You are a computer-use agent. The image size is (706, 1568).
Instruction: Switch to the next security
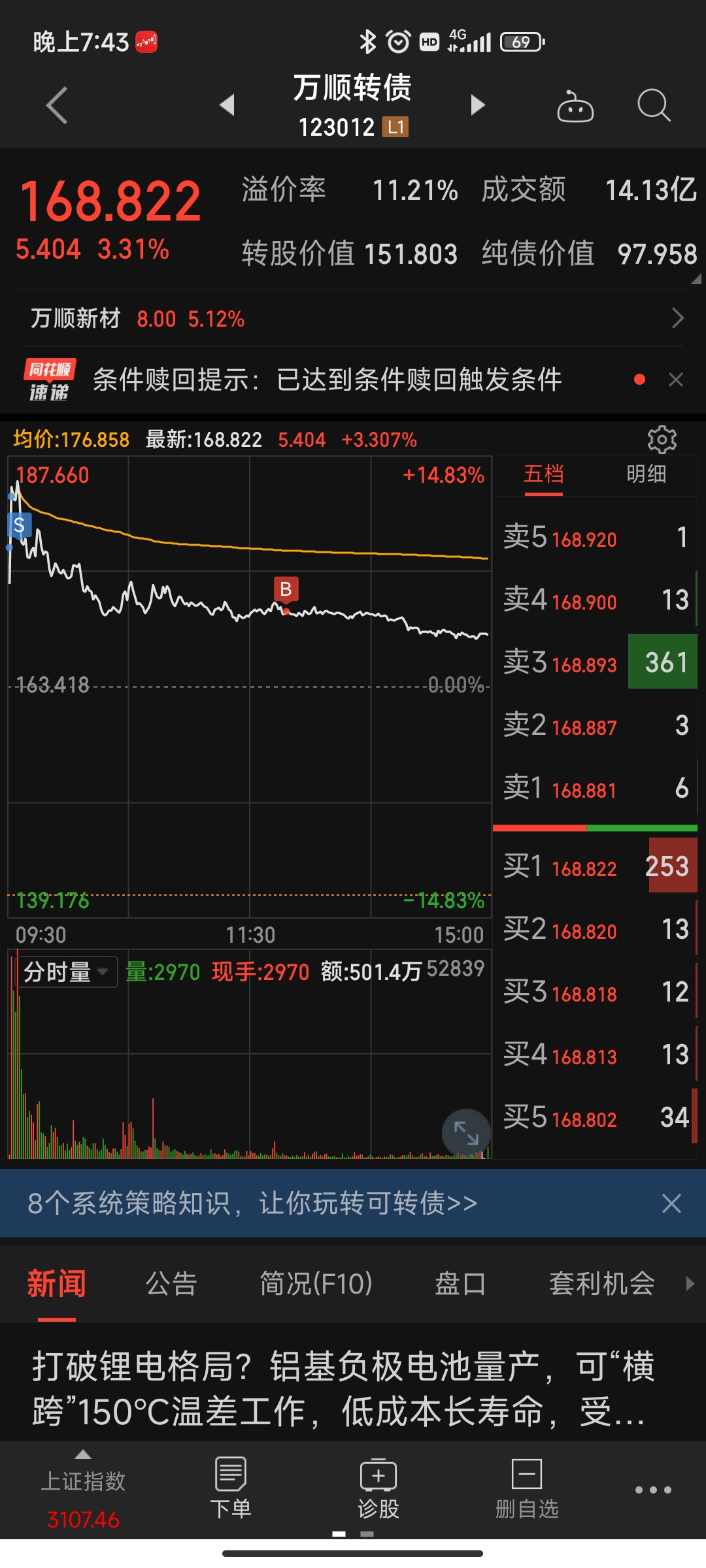[478, 105]
